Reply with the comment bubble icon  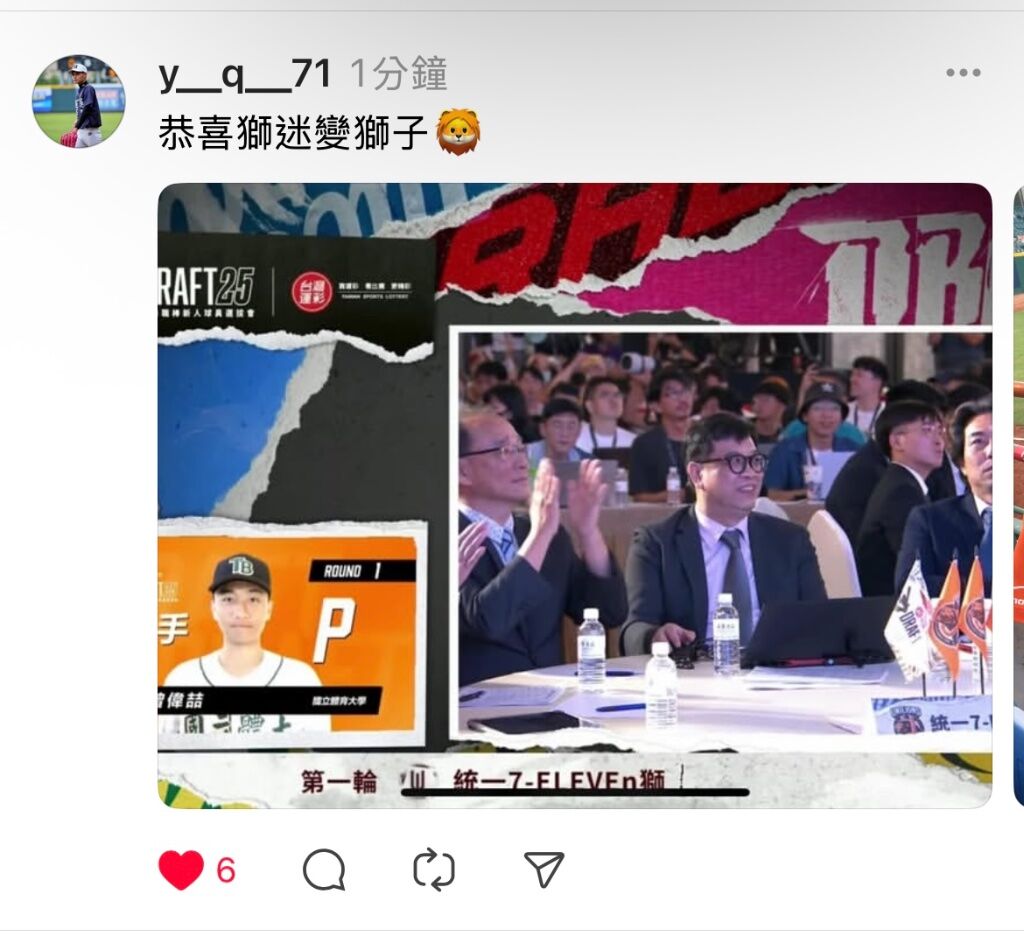324,870
